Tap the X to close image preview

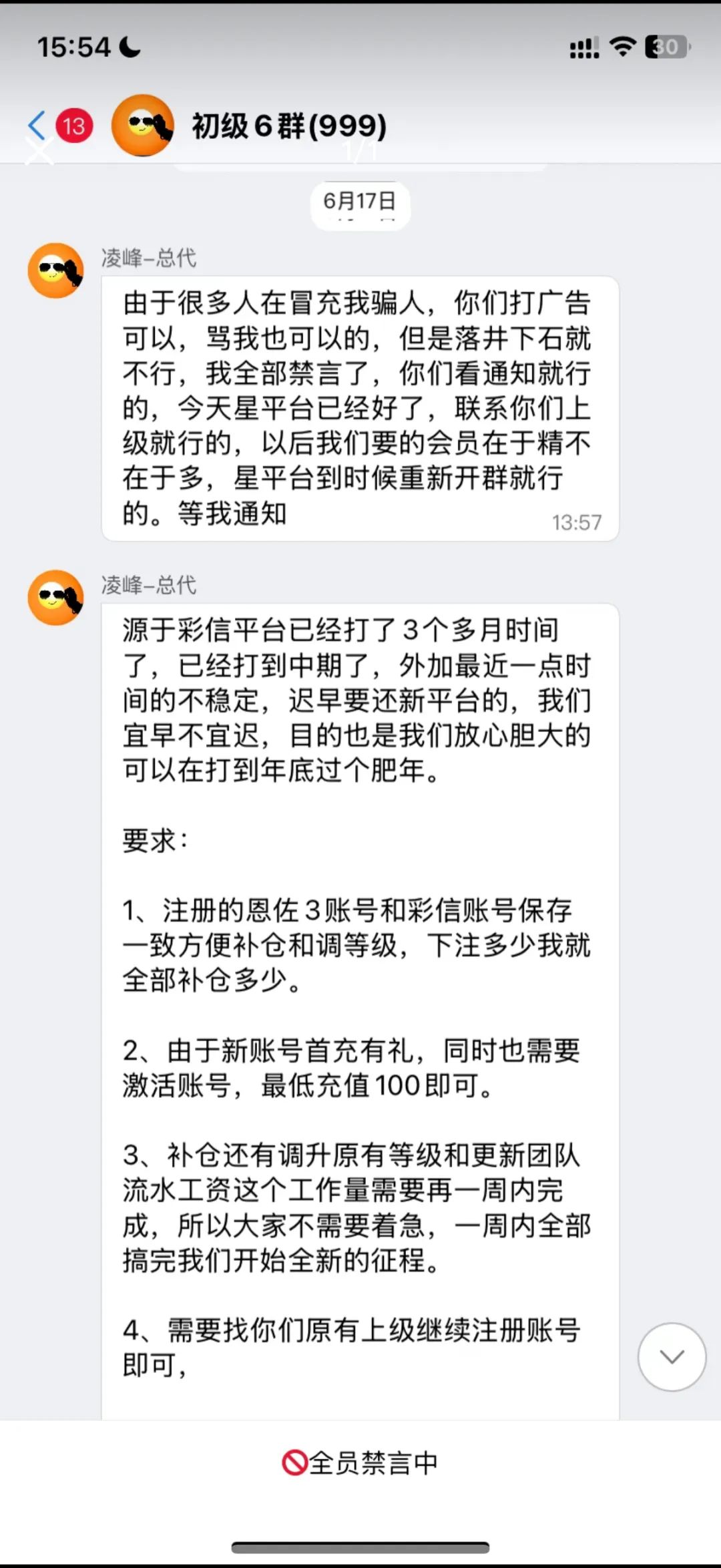[41, 150]
